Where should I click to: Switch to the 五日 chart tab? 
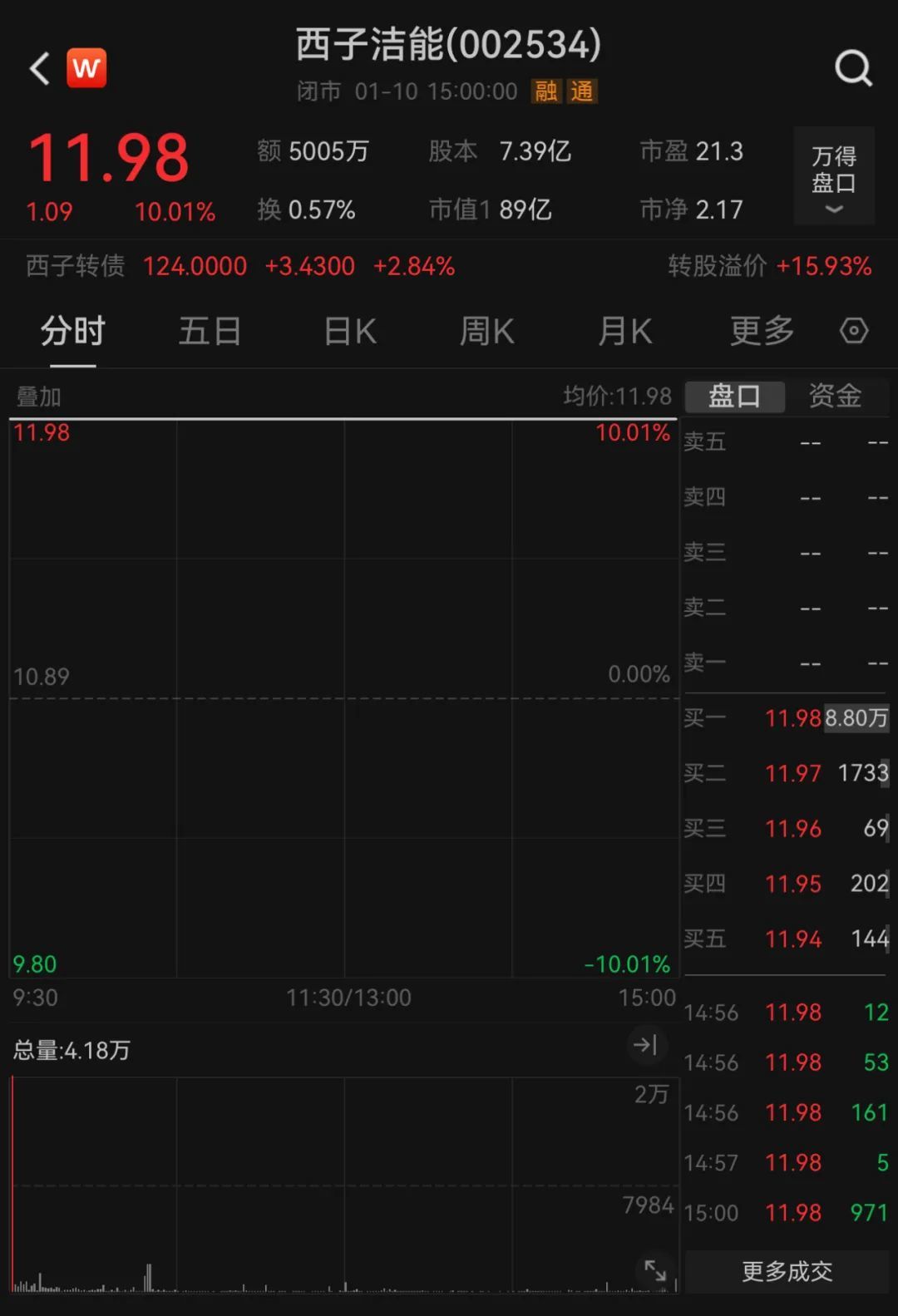tap(210, 332)
